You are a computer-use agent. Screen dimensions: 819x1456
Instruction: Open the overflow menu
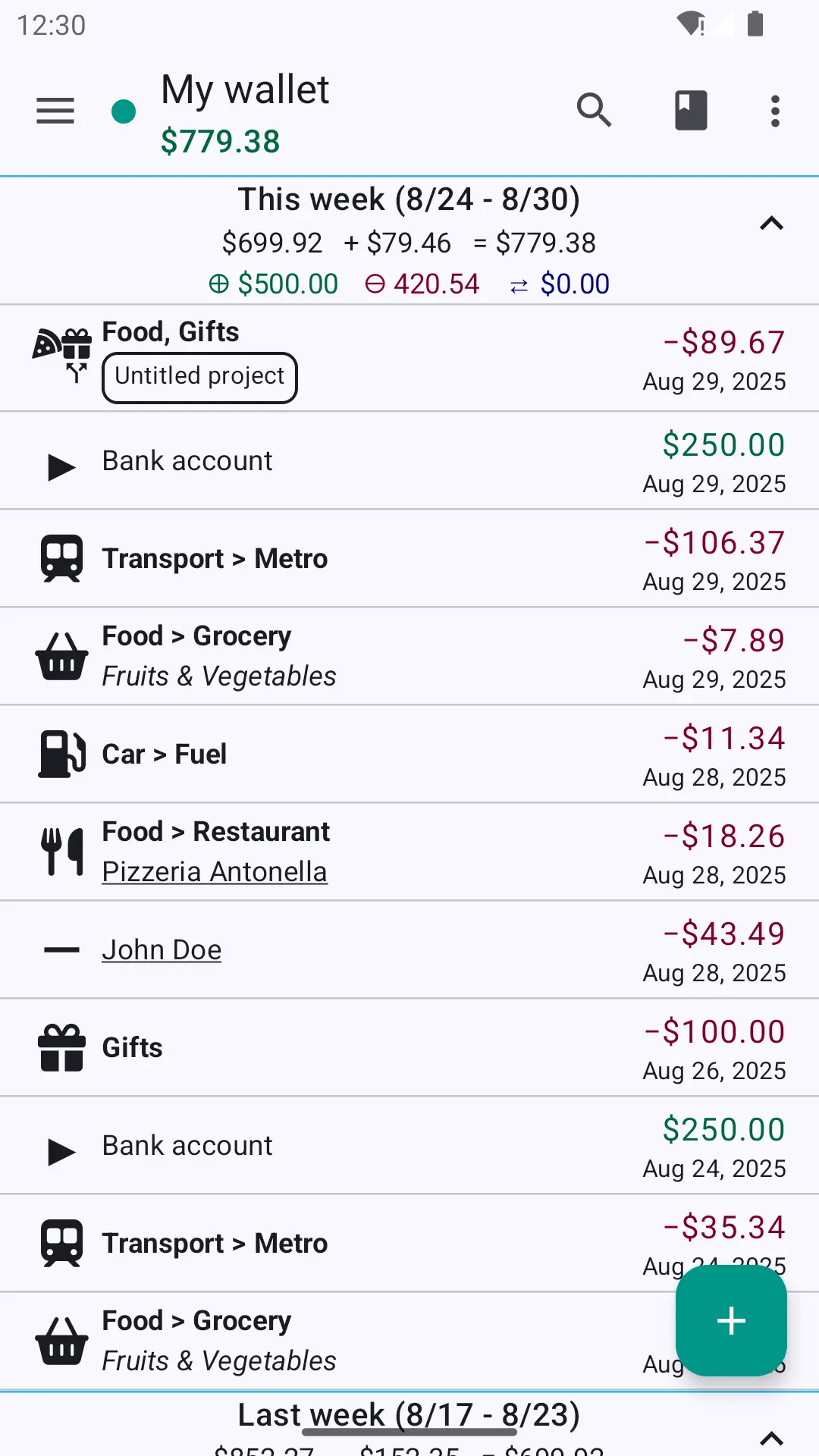(775, 111)
